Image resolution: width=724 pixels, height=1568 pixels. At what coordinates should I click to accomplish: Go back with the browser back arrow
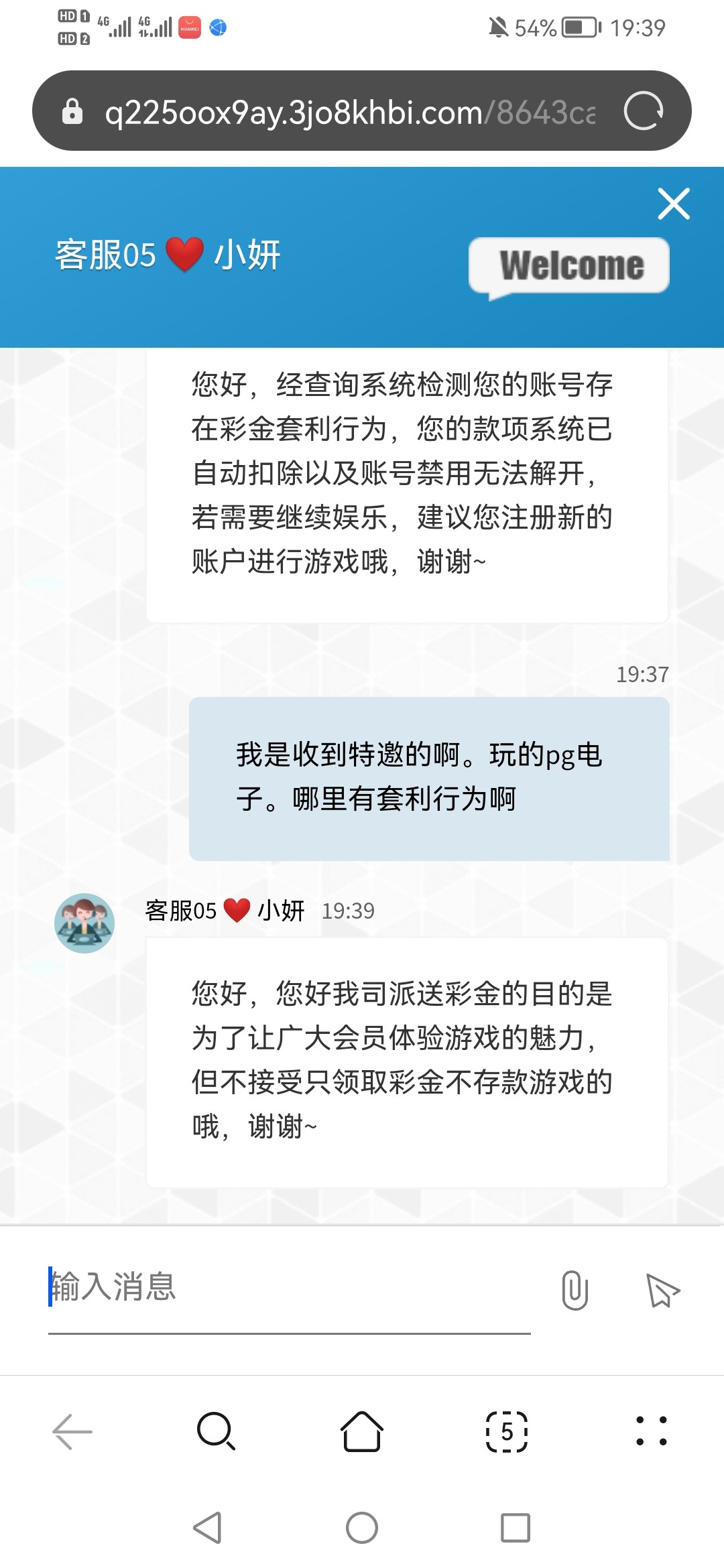pos(72,1432)
